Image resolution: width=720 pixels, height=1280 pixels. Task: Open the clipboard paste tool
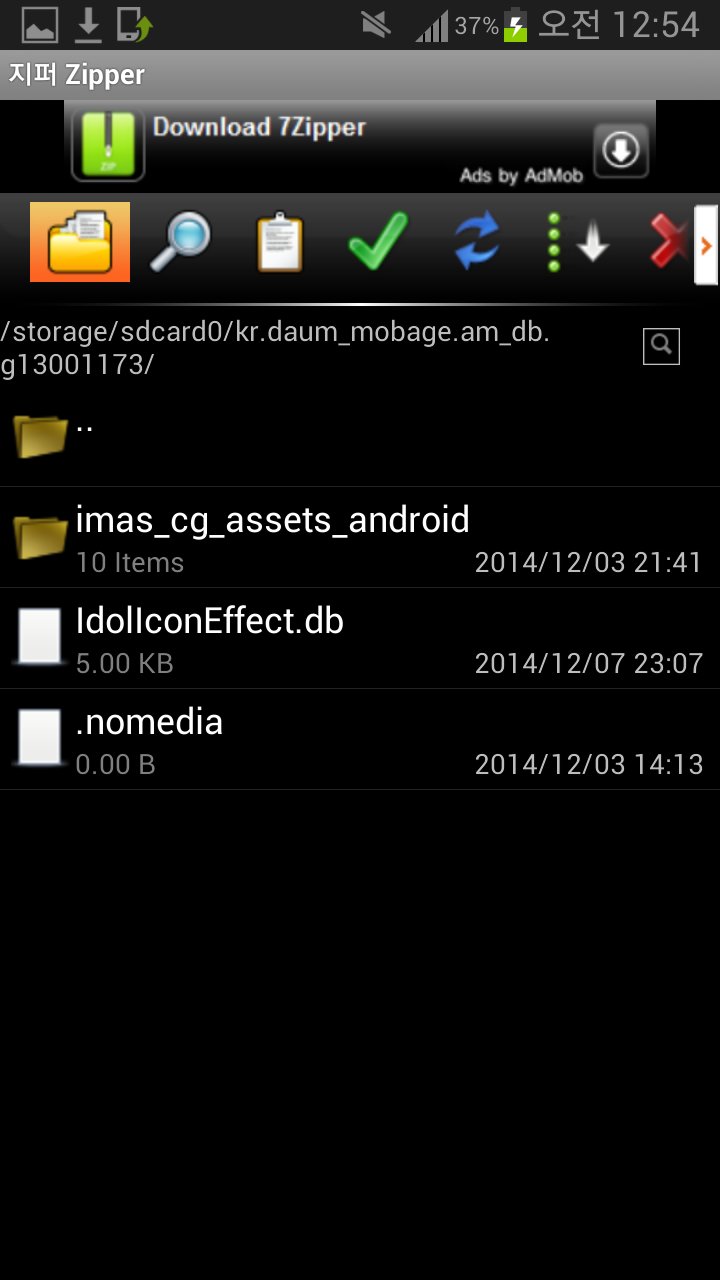coord(280,242)
